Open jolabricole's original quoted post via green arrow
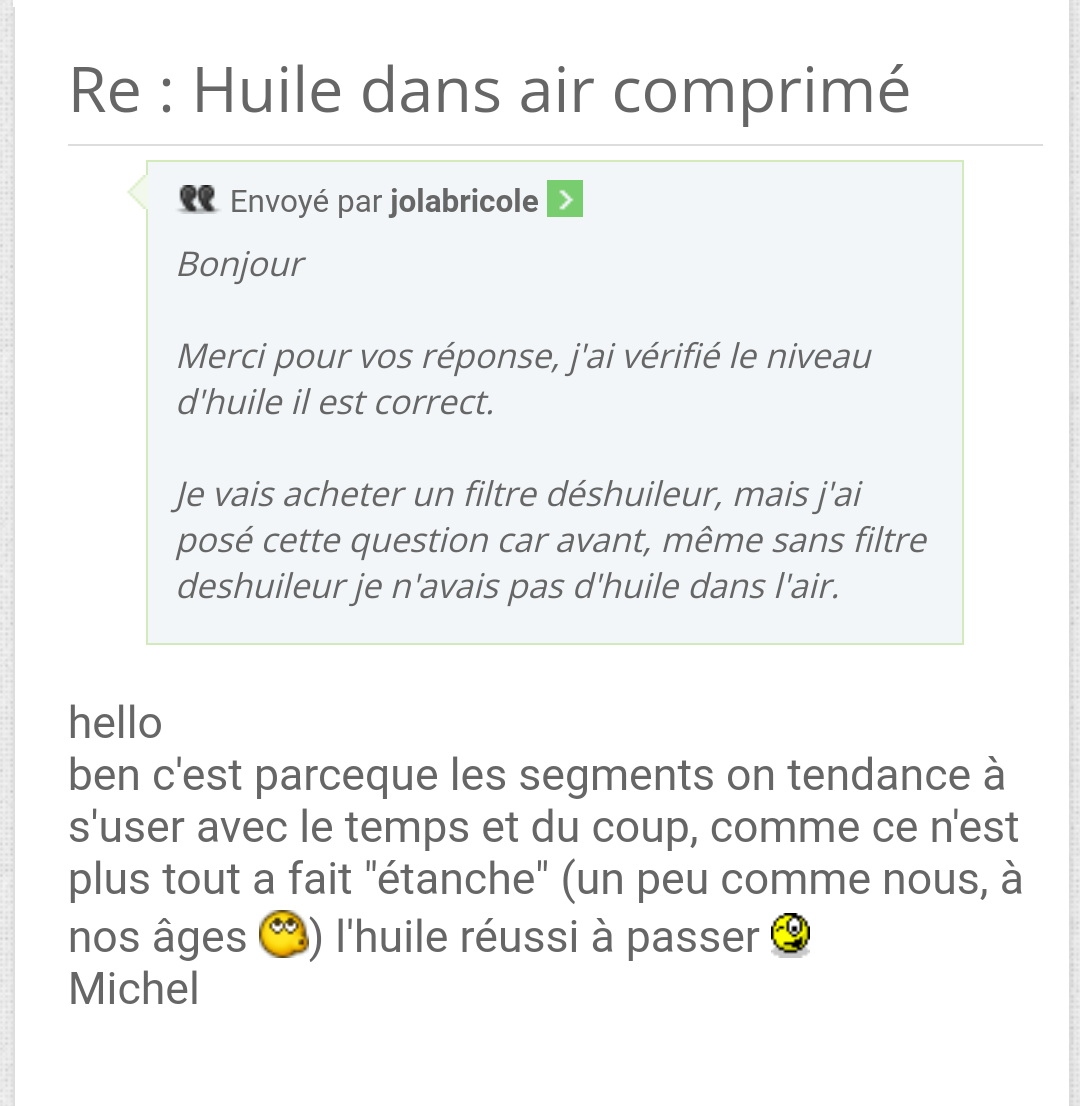 tap(565, 200)
